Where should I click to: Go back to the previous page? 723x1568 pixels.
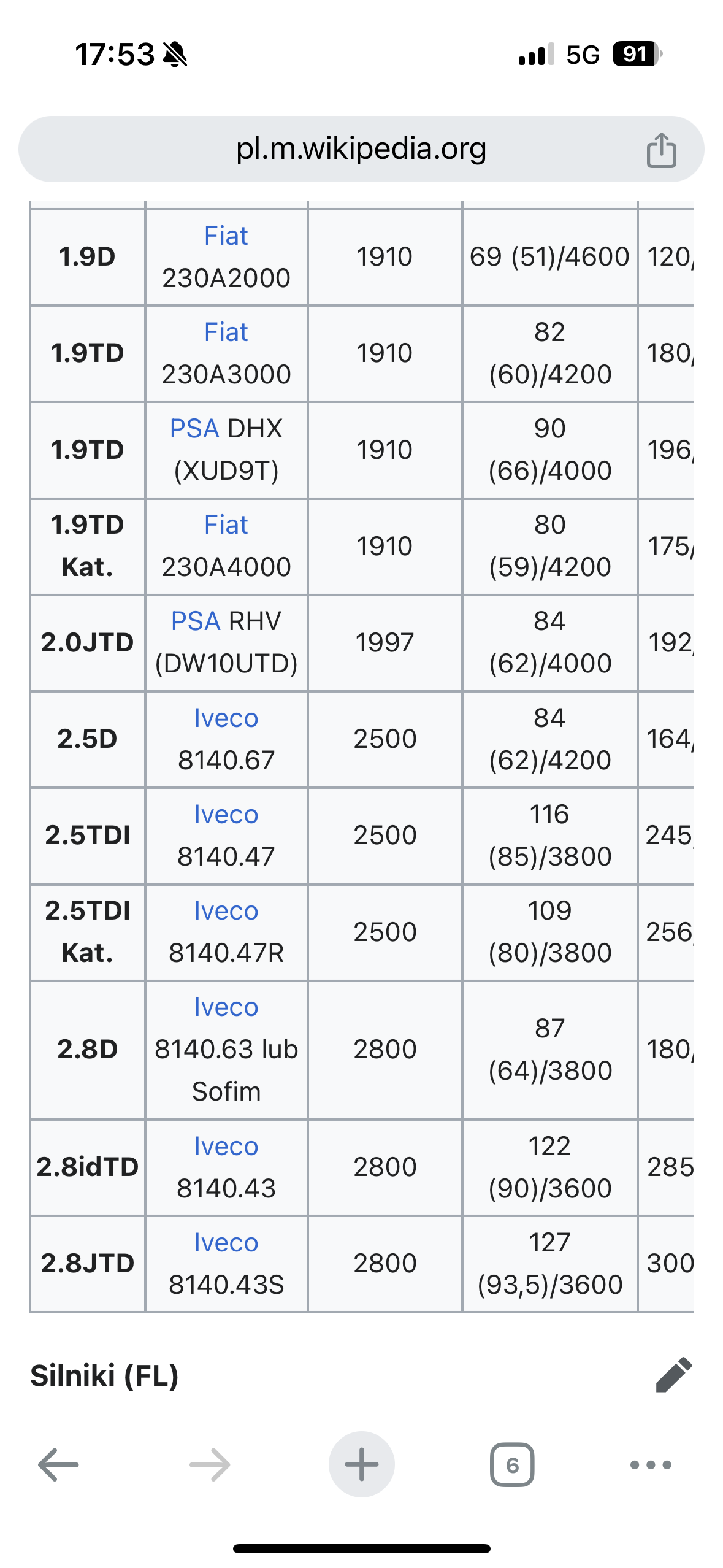58,1465
